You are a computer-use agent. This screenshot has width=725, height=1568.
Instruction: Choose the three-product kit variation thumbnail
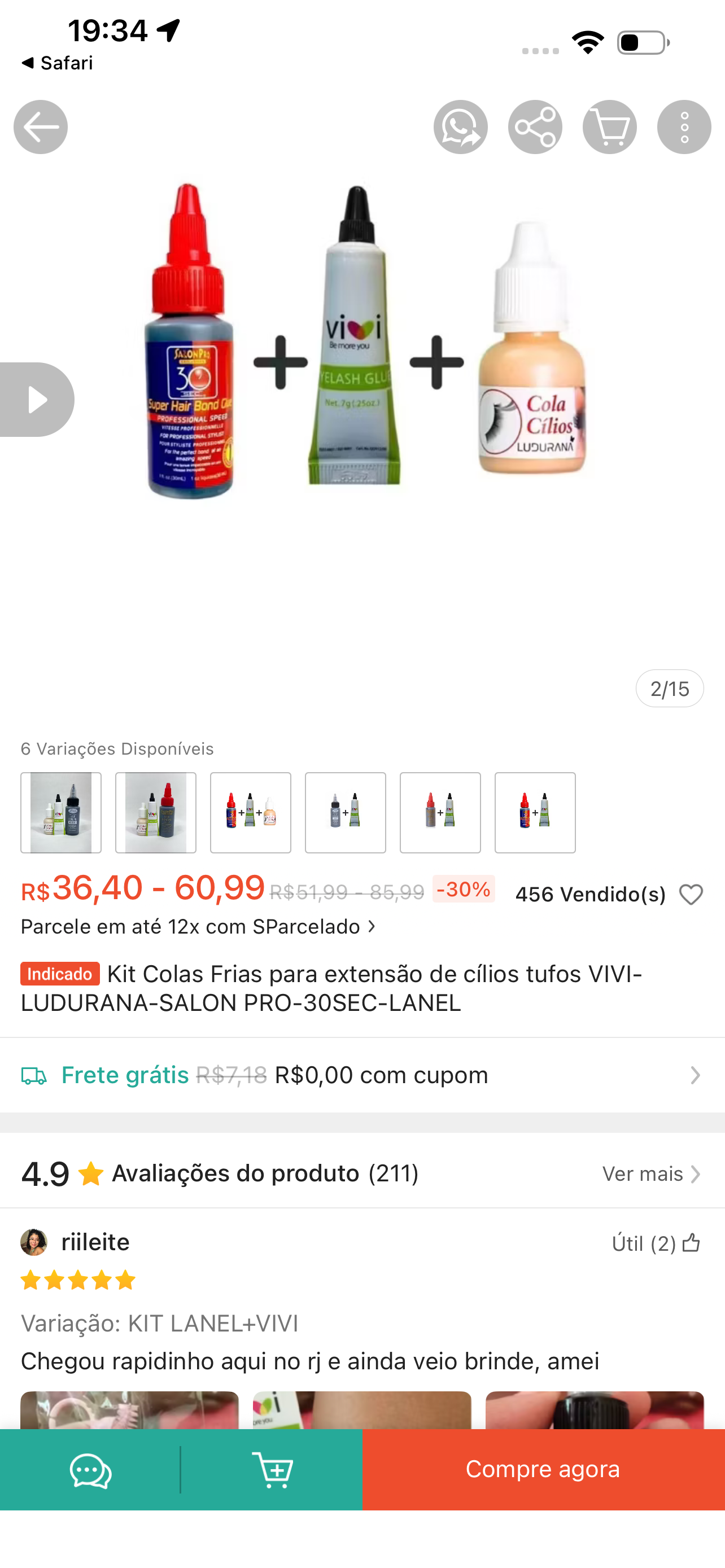(251, 813)
